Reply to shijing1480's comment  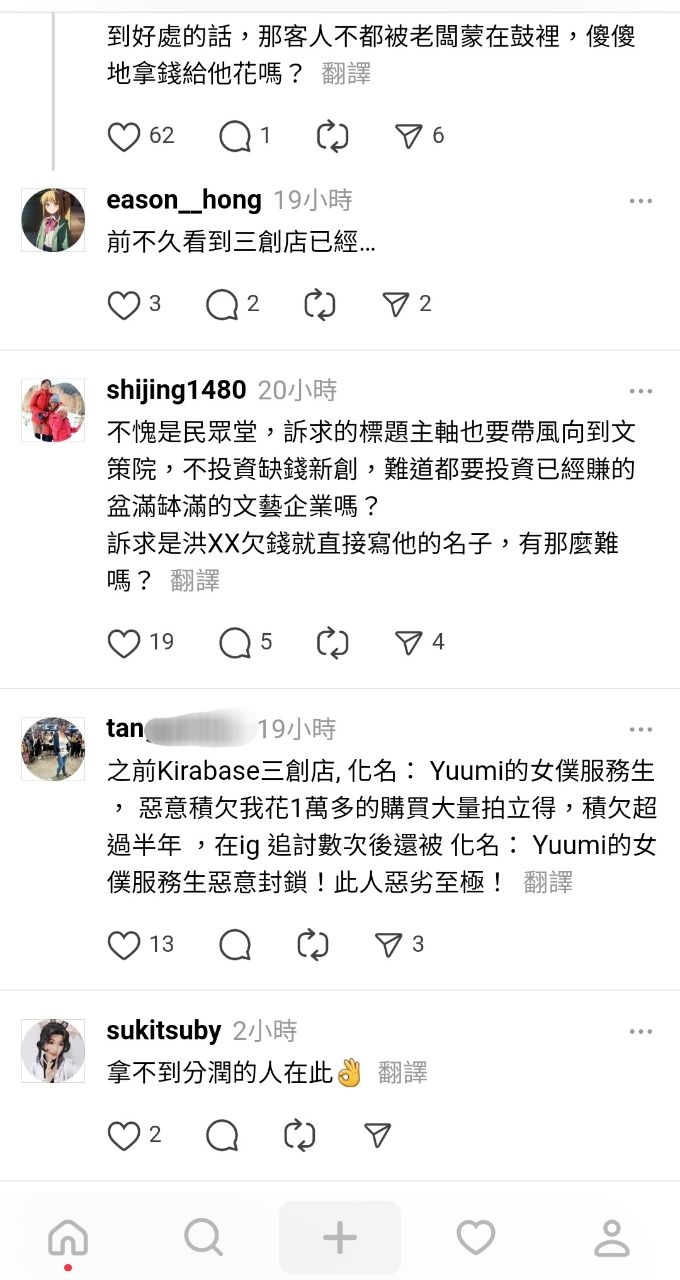(235, 643)
